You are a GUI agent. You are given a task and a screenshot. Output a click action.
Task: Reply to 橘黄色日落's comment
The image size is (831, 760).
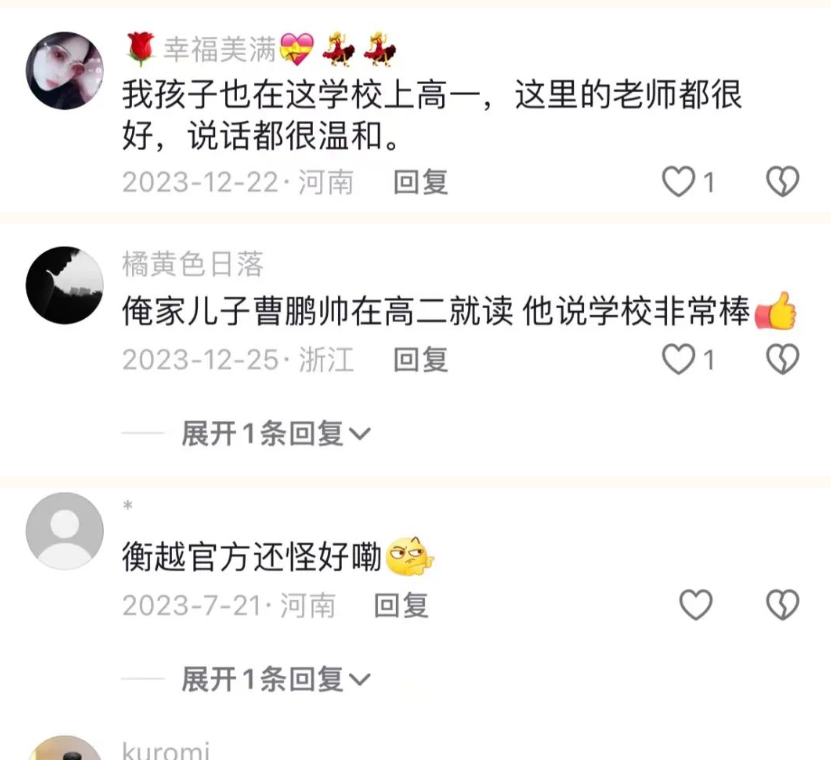[420, 359]
